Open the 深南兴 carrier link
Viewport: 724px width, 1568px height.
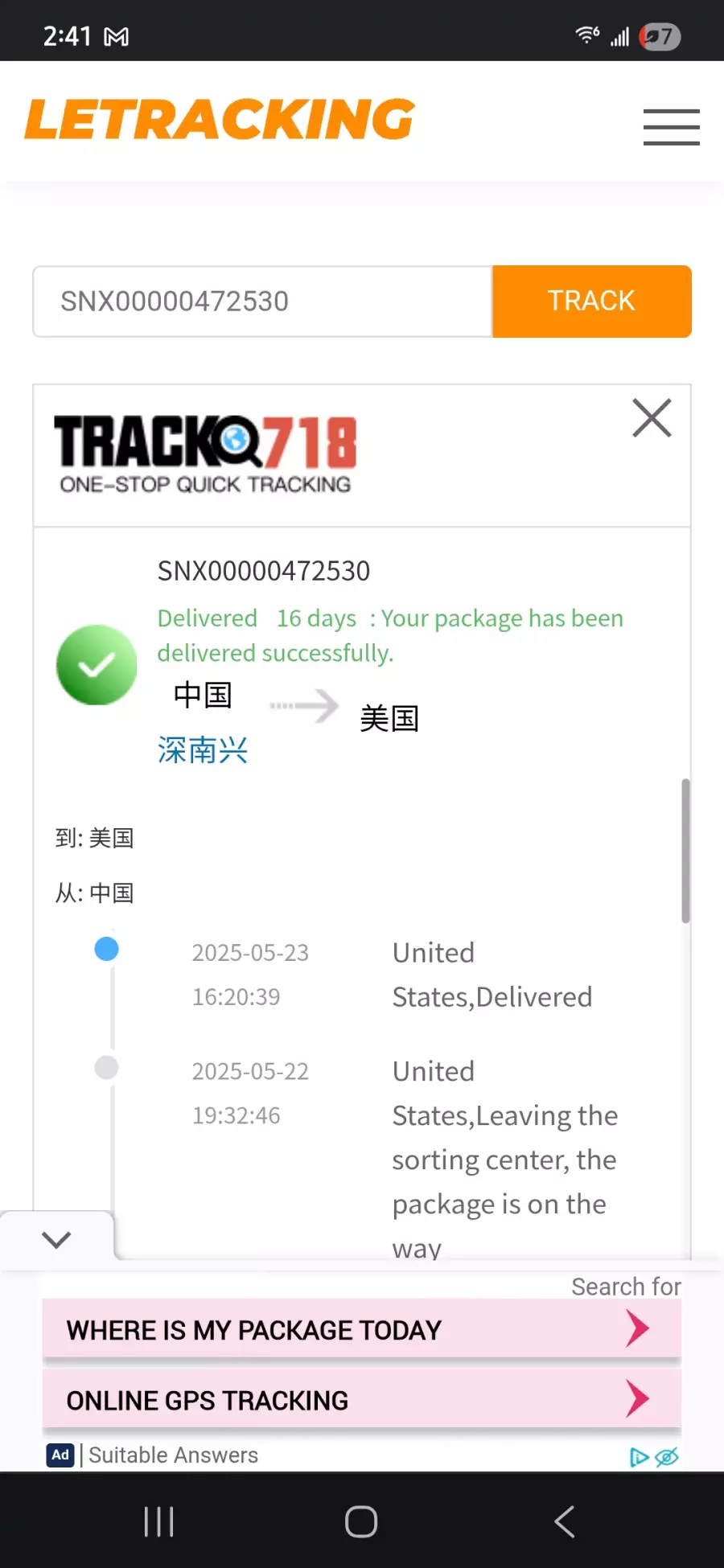click(x=203, y=749)
